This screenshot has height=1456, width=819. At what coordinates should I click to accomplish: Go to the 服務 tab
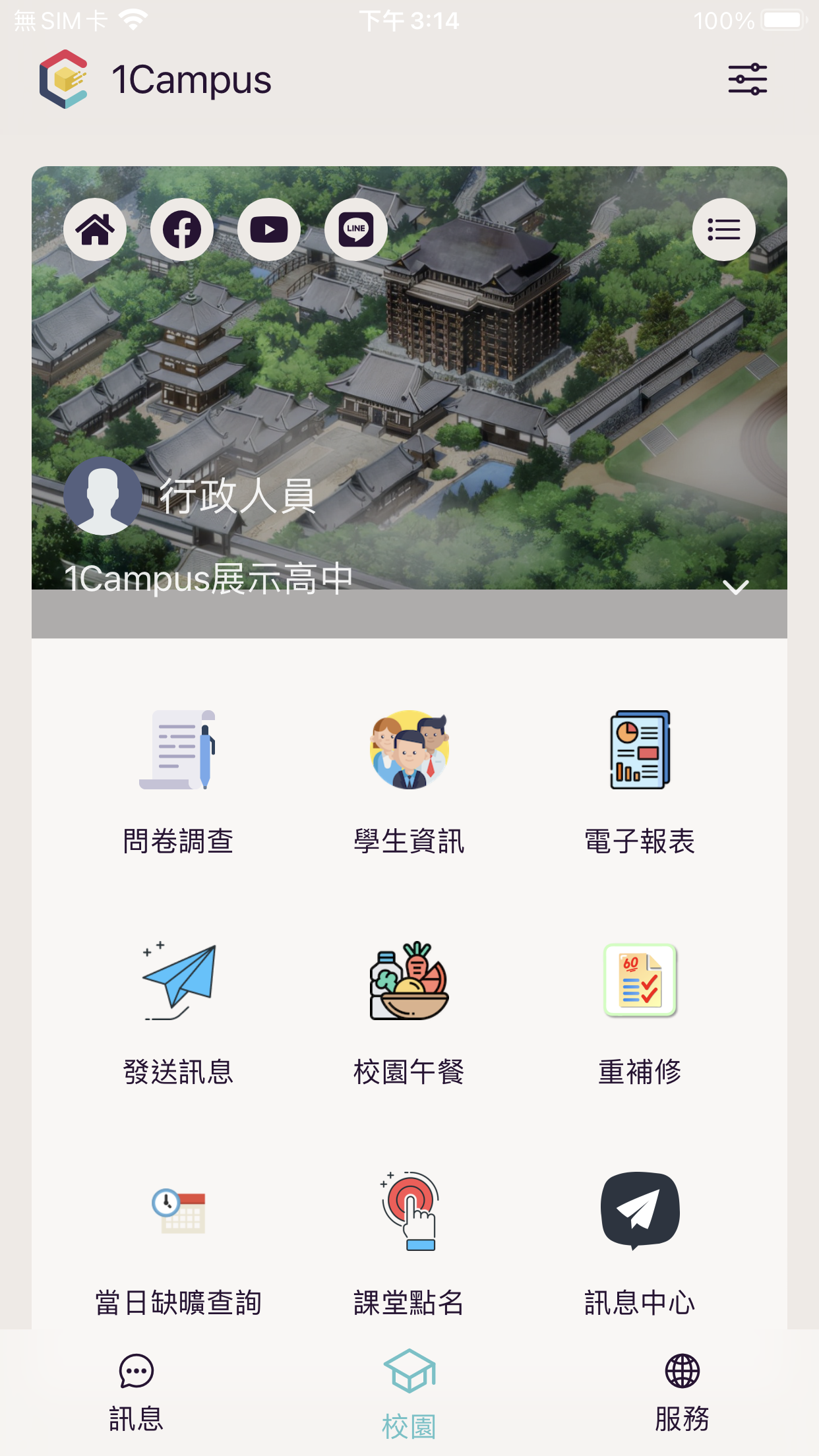tap(682, 1393)
